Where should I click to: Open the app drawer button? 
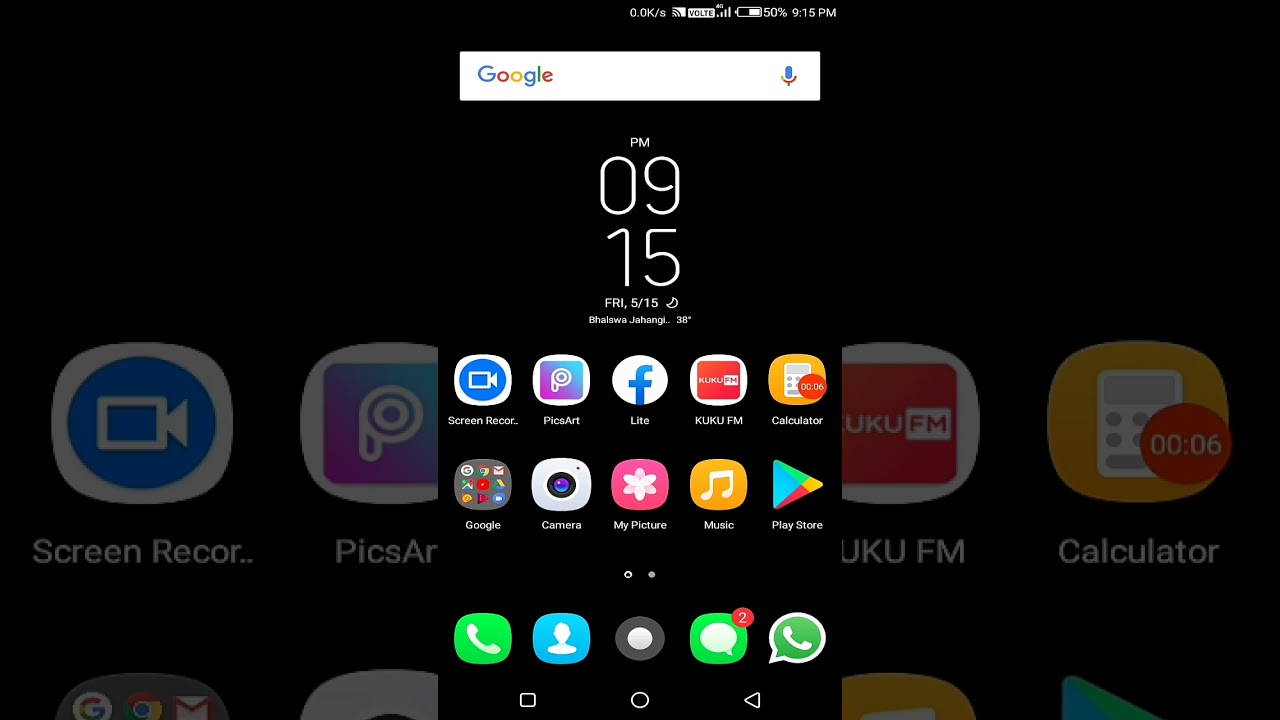[640, 639]
